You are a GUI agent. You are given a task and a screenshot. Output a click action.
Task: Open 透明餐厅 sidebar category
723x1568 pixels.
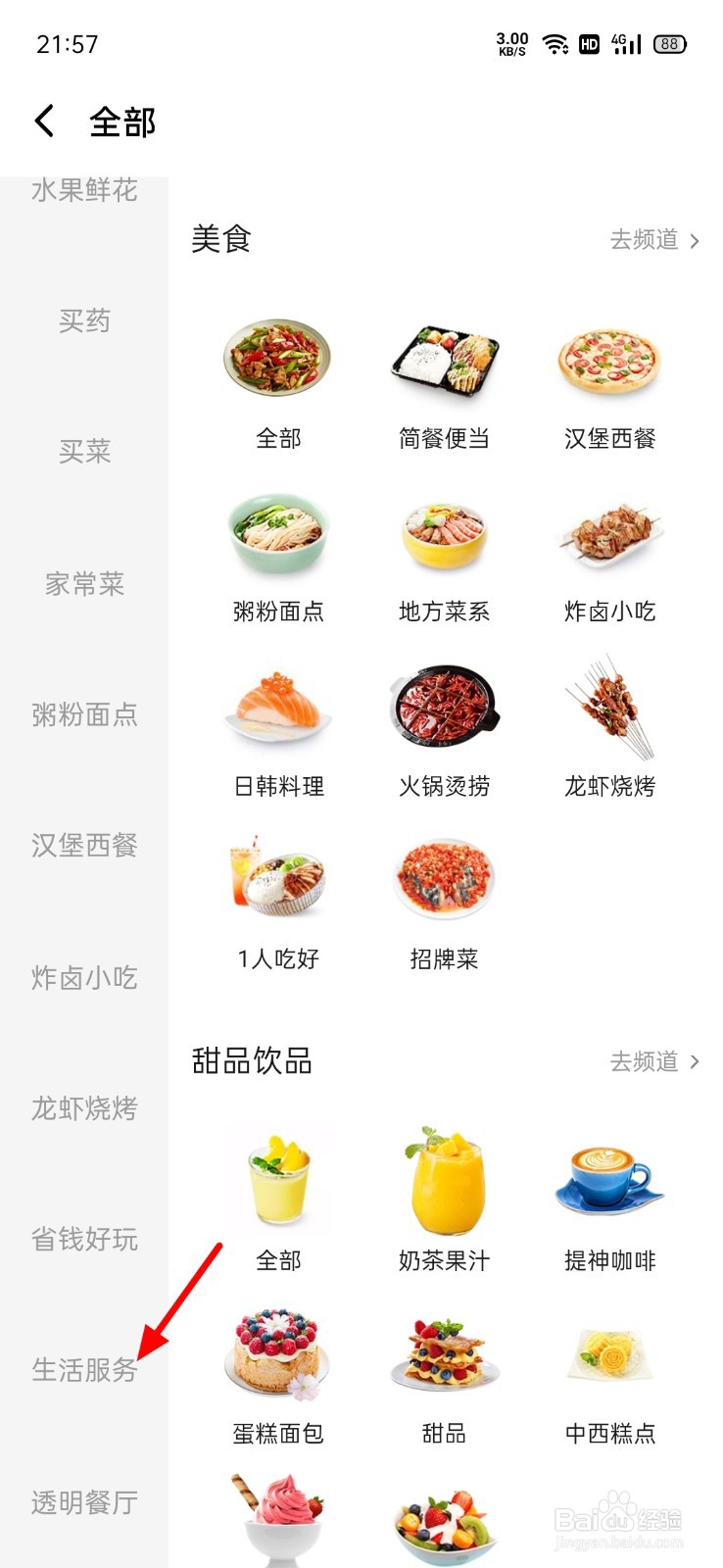pos(84,1501)
